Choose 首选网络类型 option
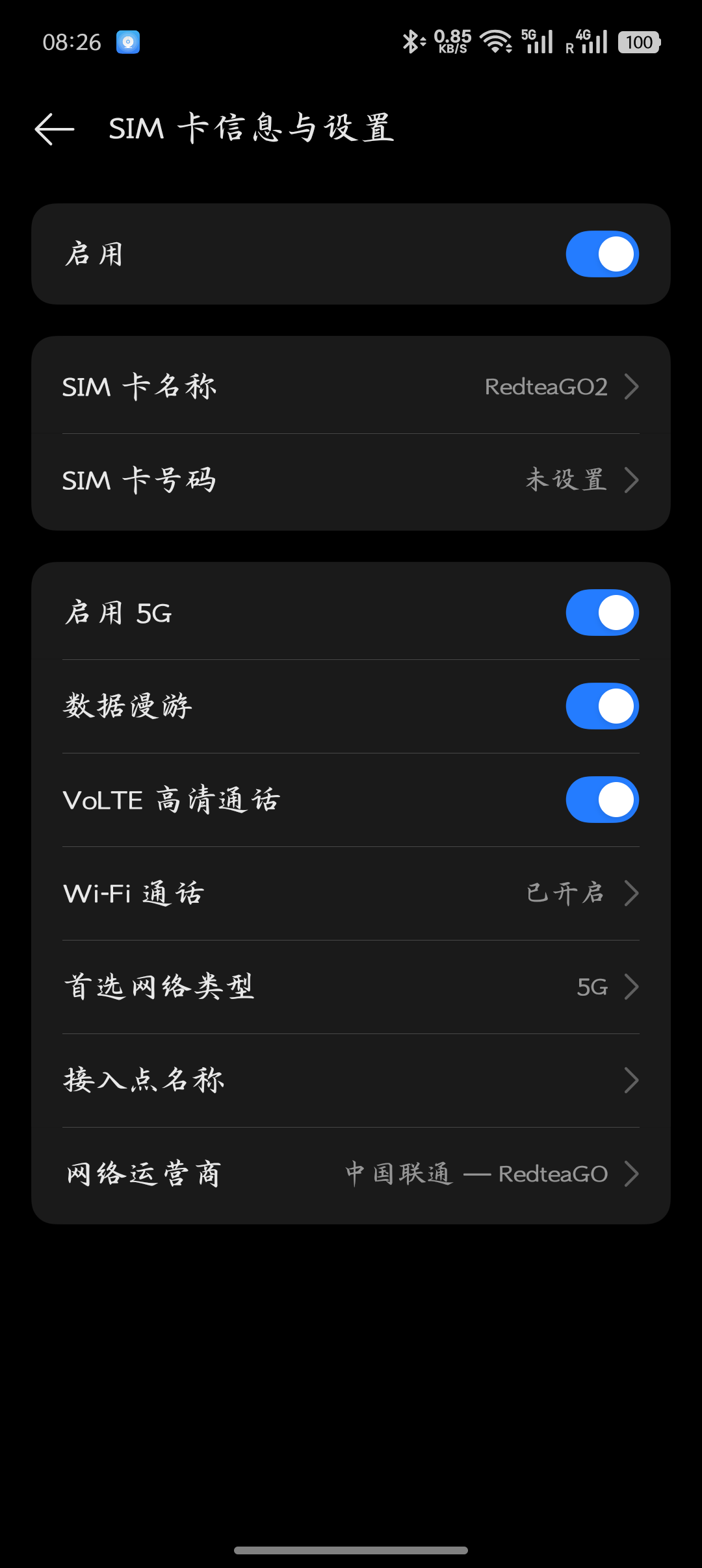702x1568 pixels. [351, 987]
